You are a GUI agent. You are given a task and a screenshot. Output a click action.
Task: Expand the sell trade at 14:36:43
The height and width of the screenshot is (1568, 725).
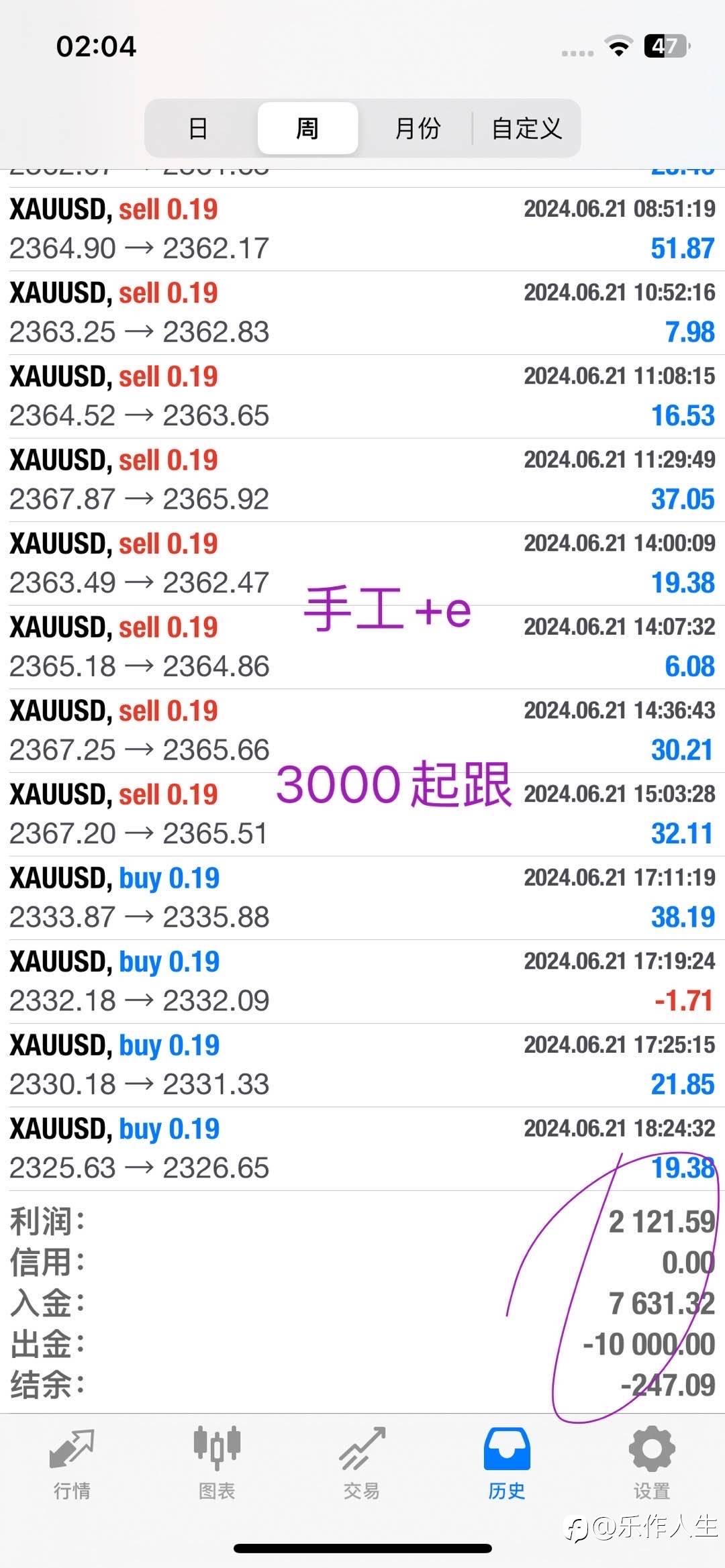[x=362, y=731]
